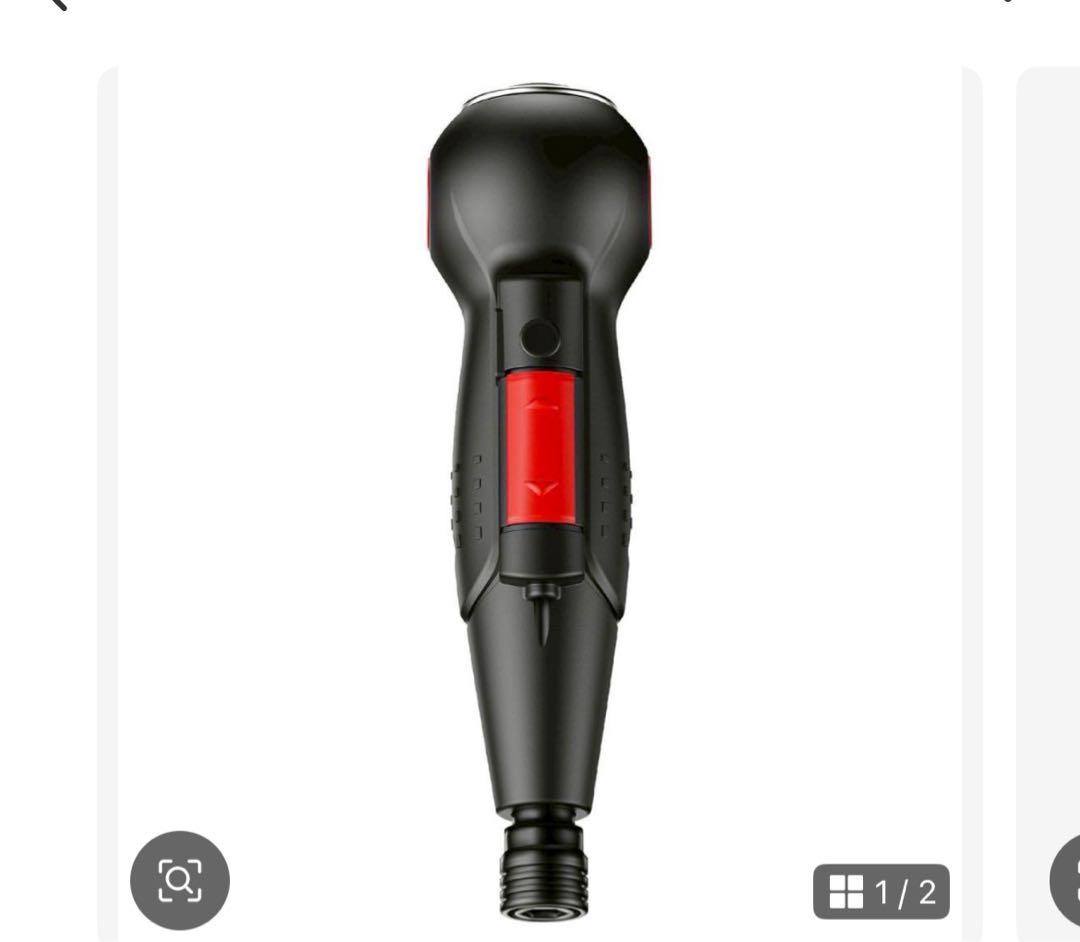The image size is (1080, 942).
Task: Search for similar items with image search
Action: tap(180, 880)
